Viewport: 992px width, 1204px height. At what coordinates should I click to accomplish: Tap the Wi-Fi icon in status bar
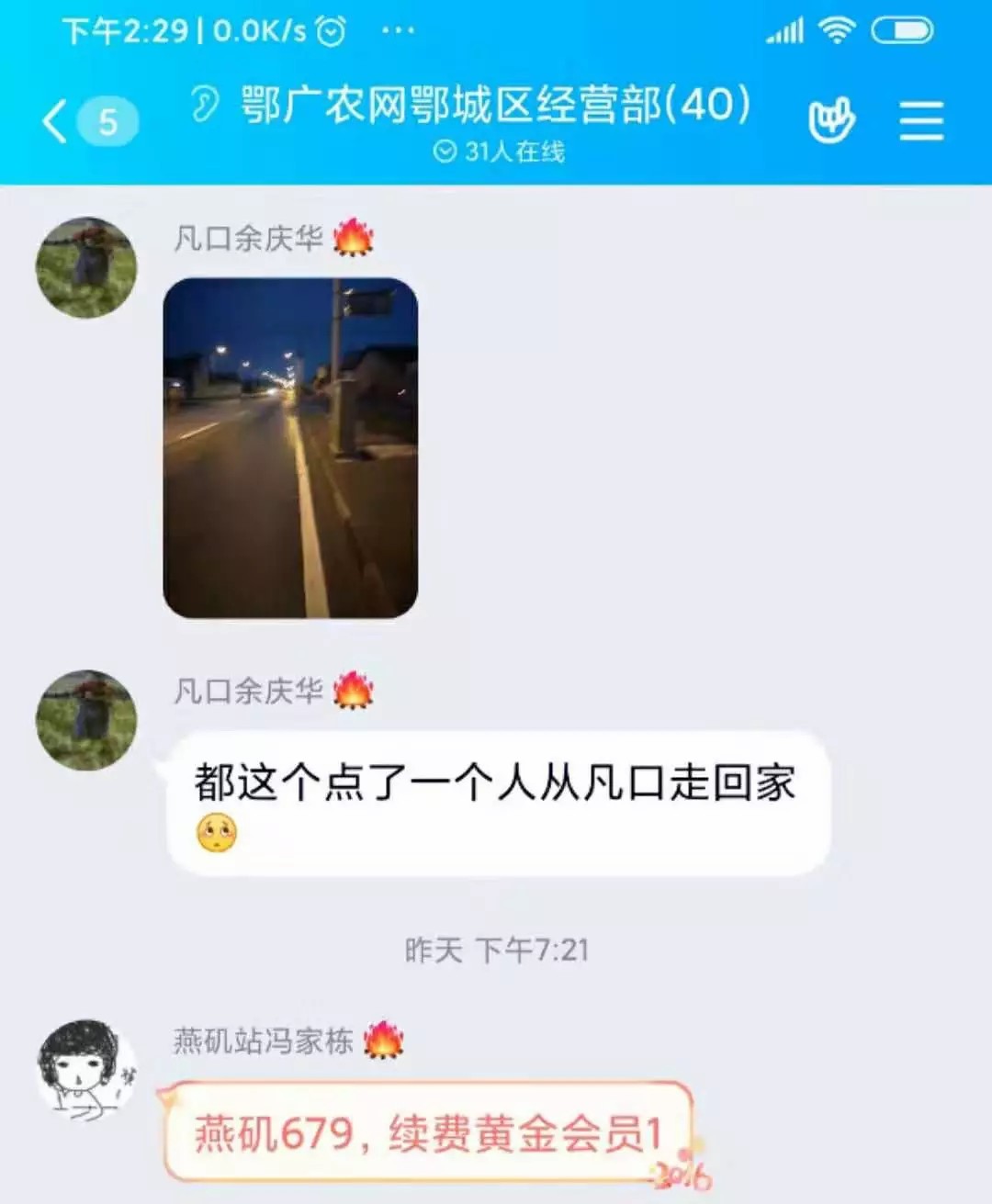(838, 30)
